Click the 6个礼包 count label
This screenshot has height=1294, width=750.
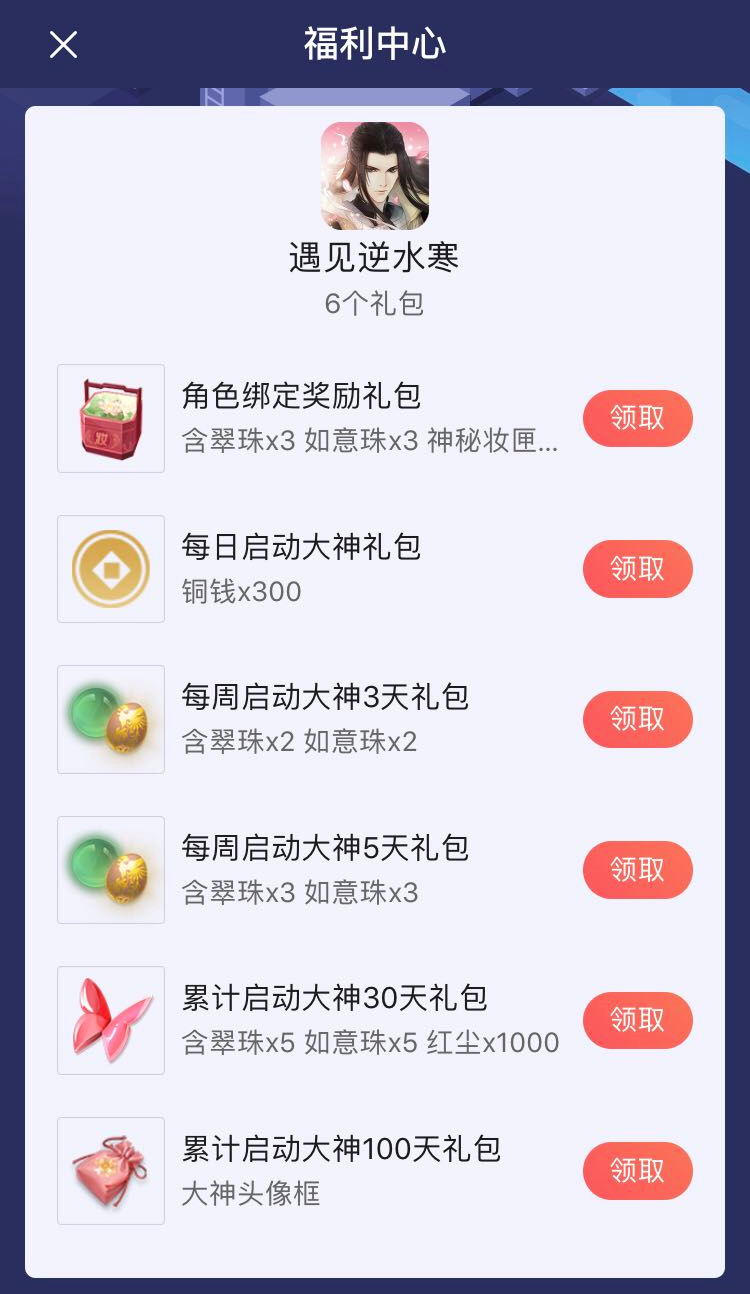click(x=374, y=301)
